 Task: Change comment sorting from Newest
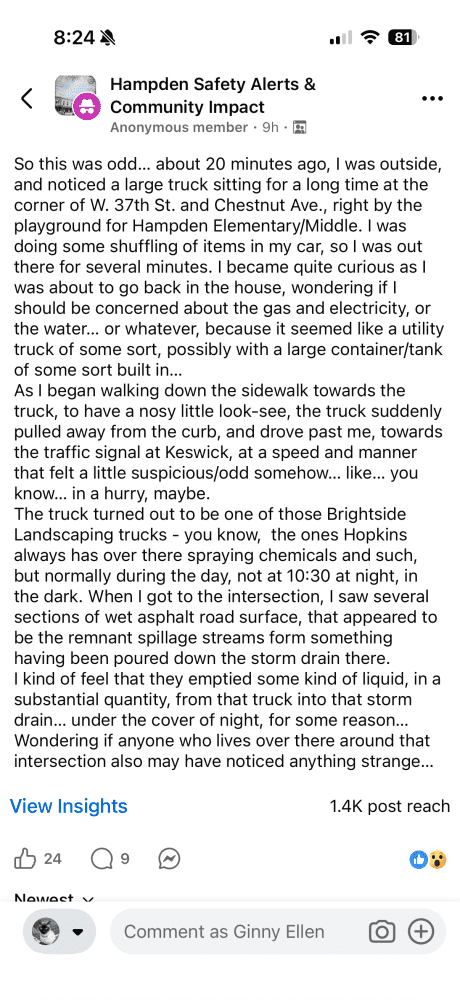[54, 899]
